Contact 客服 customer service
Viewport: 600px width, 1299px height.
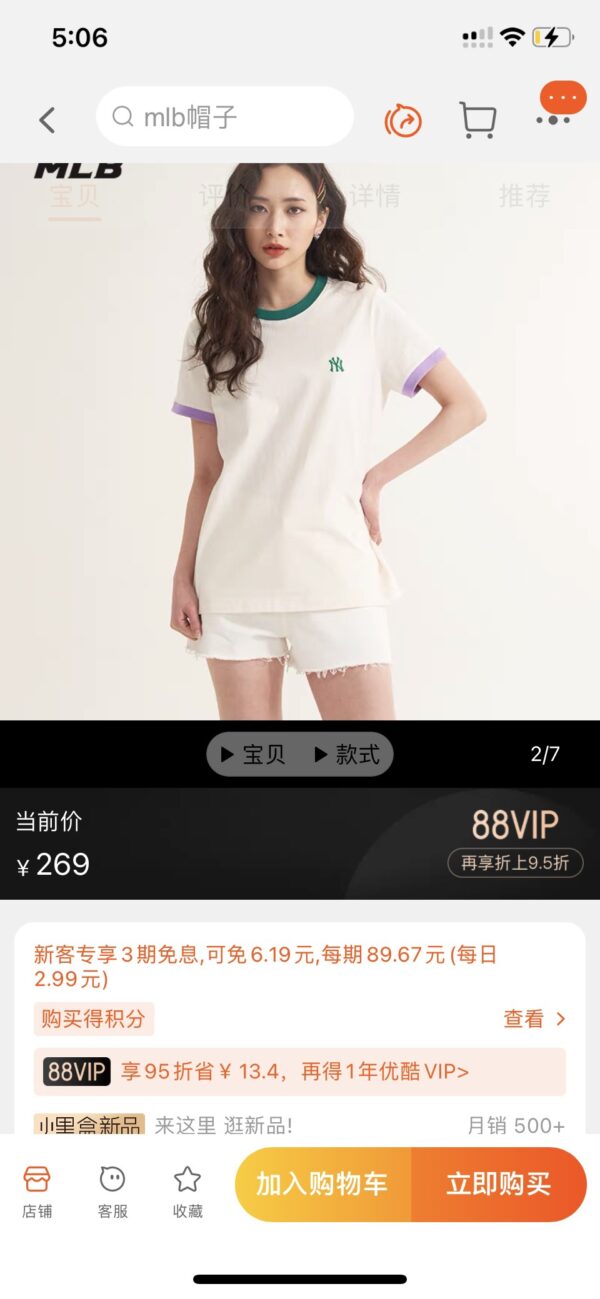pos(113,1192)
